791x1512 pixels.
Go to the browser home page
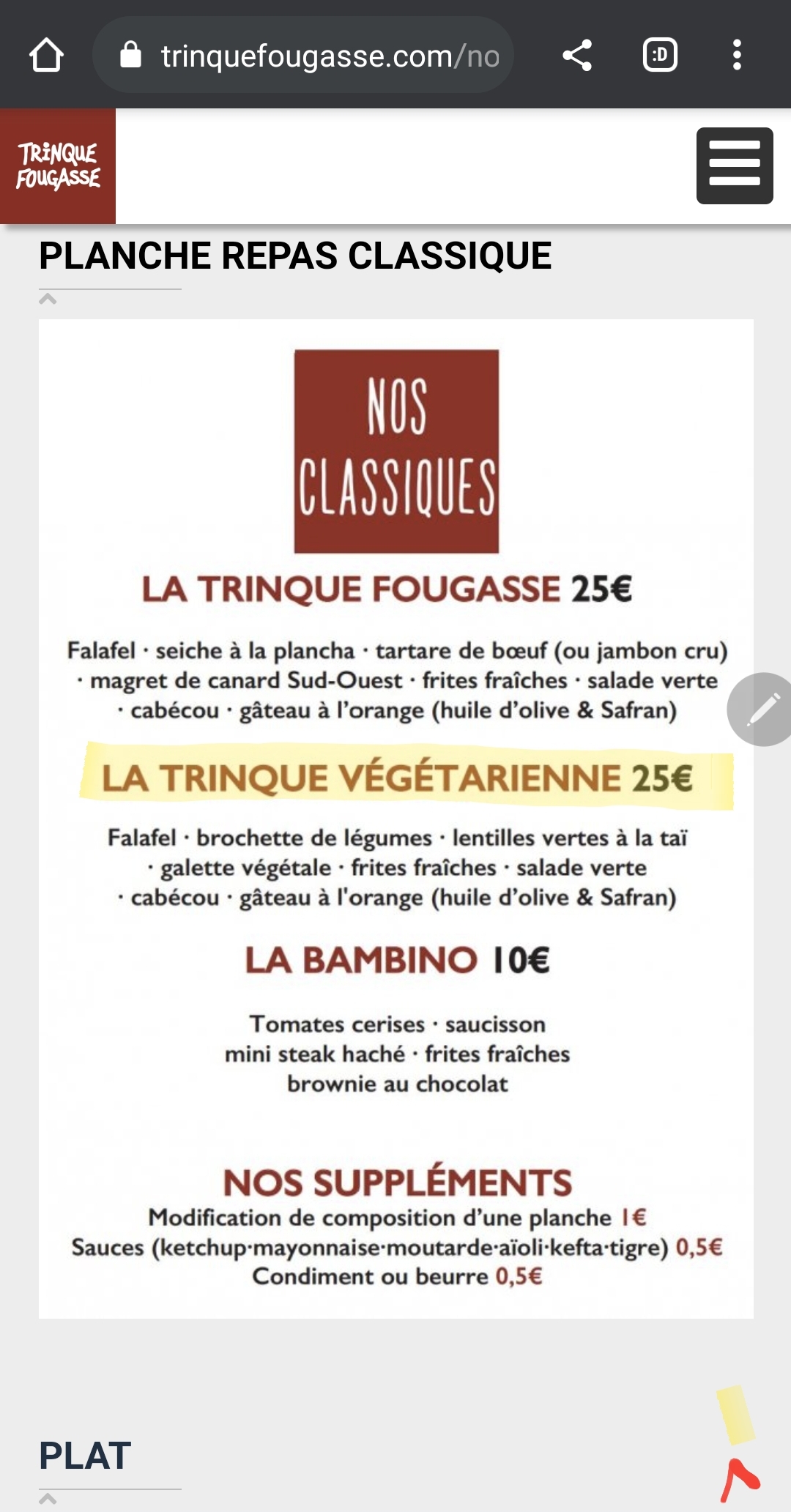coord(46,56)
